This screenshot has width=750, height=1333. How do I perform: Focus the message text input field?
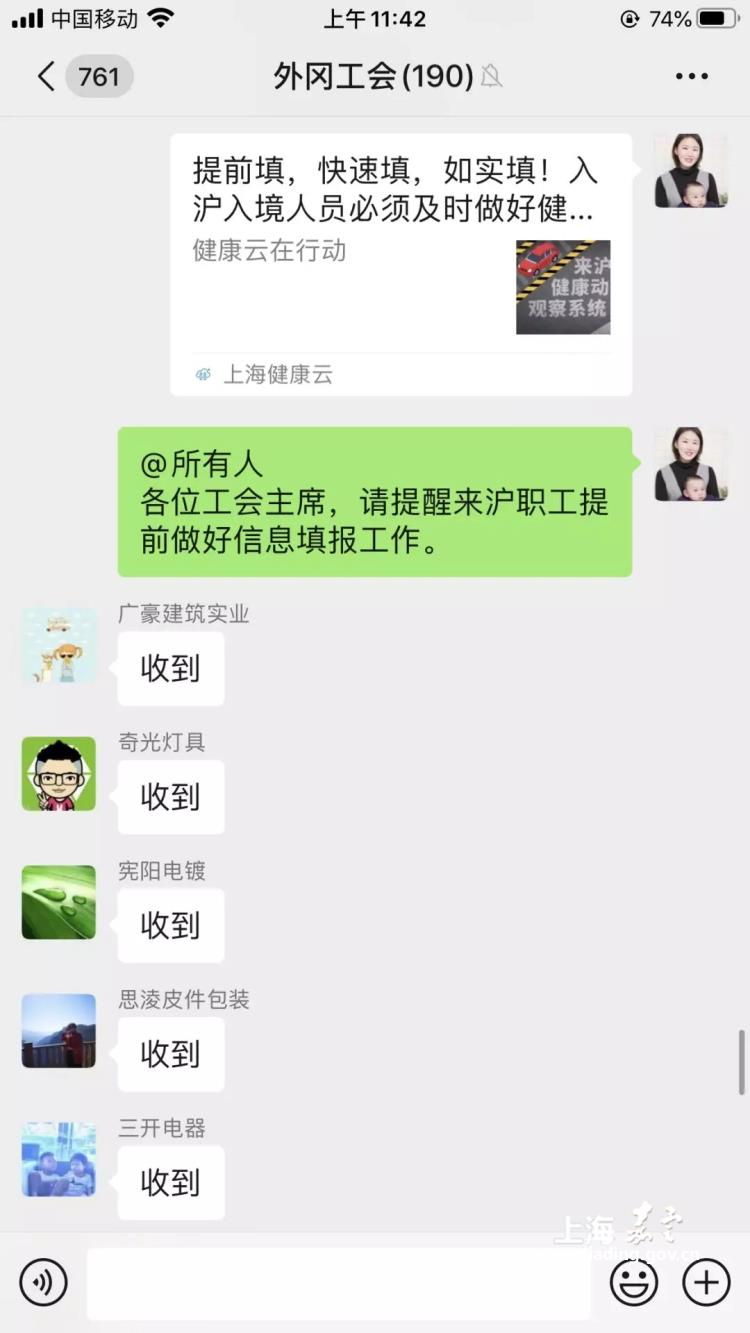[338, 1283]
